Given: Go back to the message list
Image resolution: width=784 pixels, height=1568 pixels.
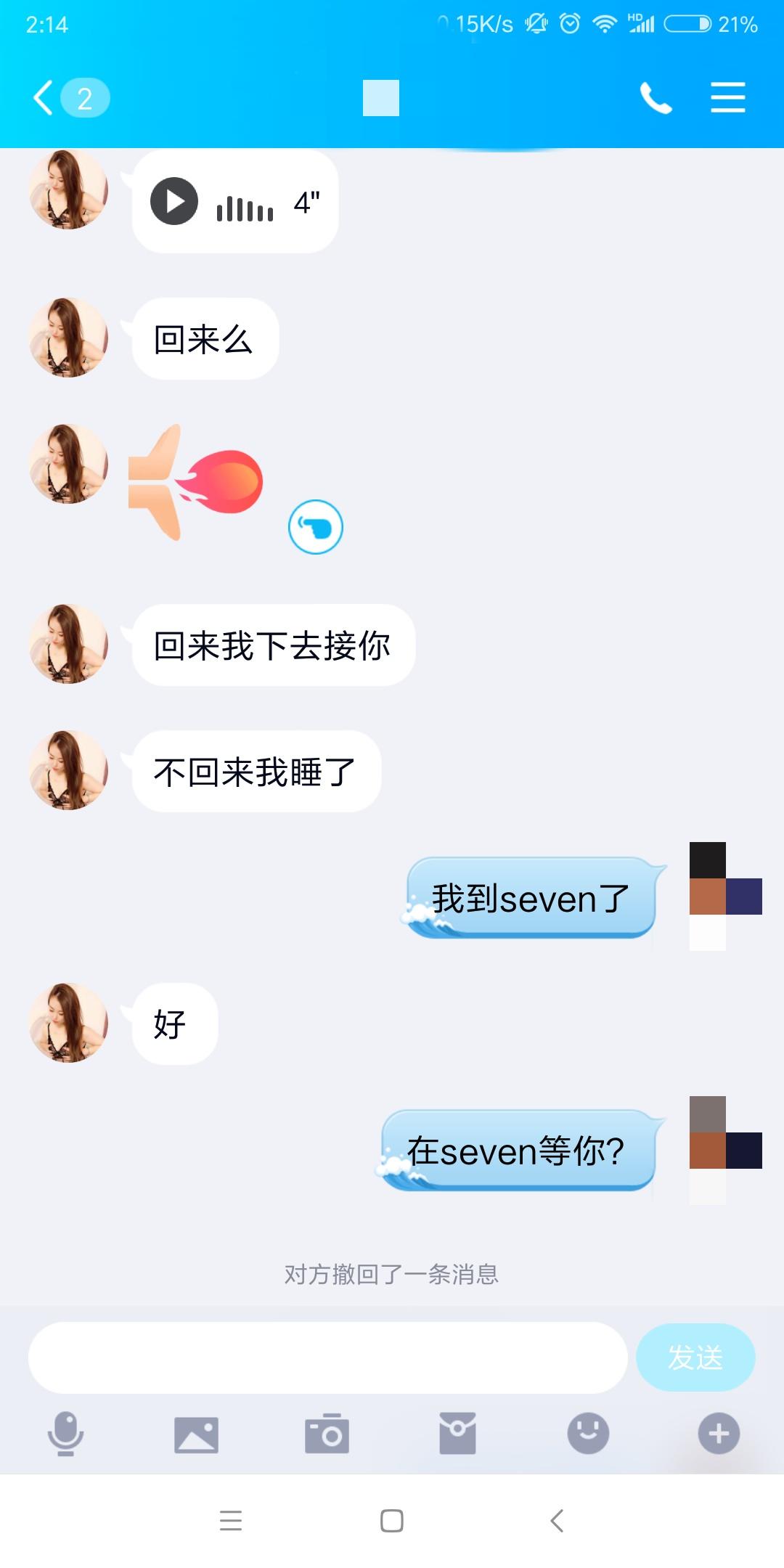Looking at the screenshot, I should coord(45,98).
